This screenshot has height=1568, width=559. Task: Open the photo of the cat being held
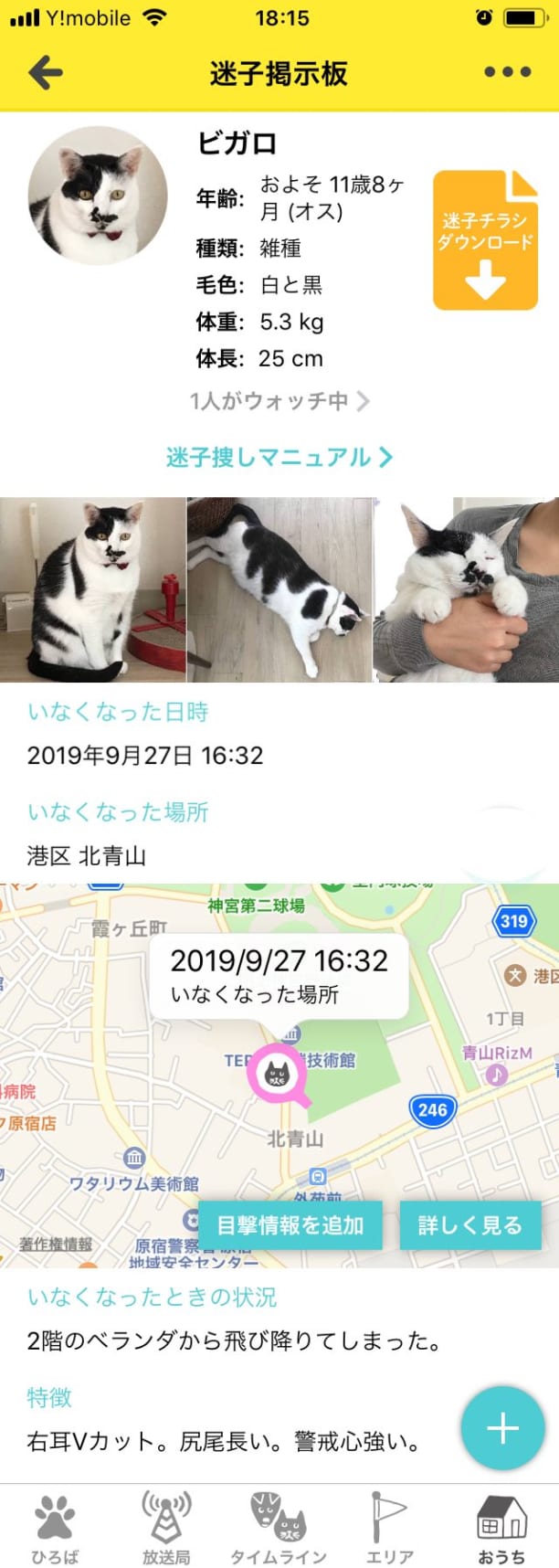[x=467, y=589]
